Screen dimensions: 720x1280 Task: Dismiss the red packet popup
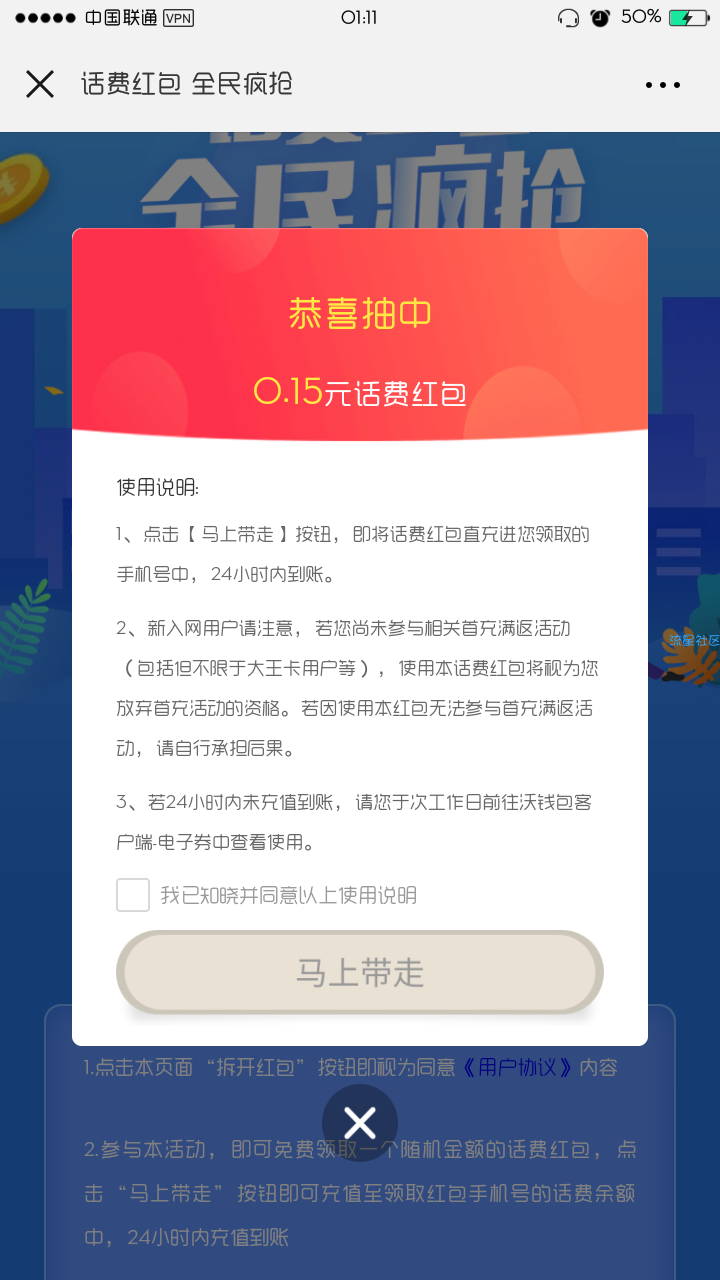tap(360, 1123)
